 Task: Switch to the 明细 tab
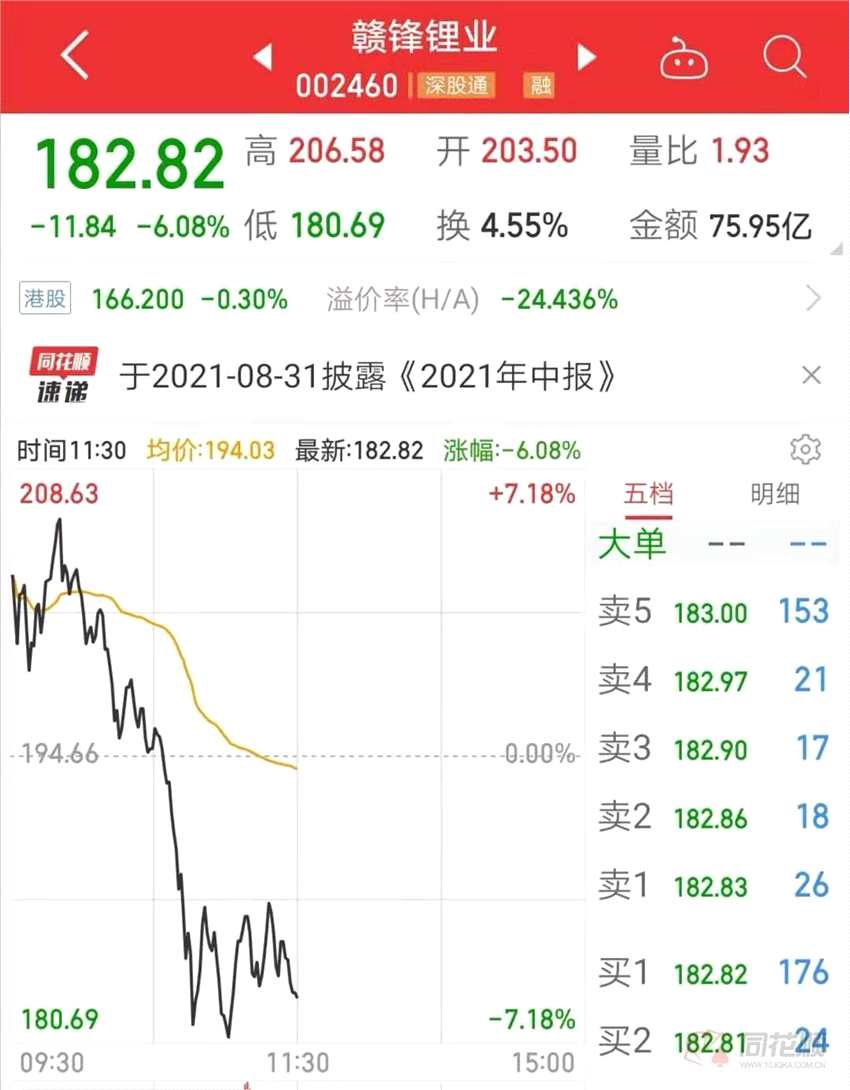[x=773, y=493]
